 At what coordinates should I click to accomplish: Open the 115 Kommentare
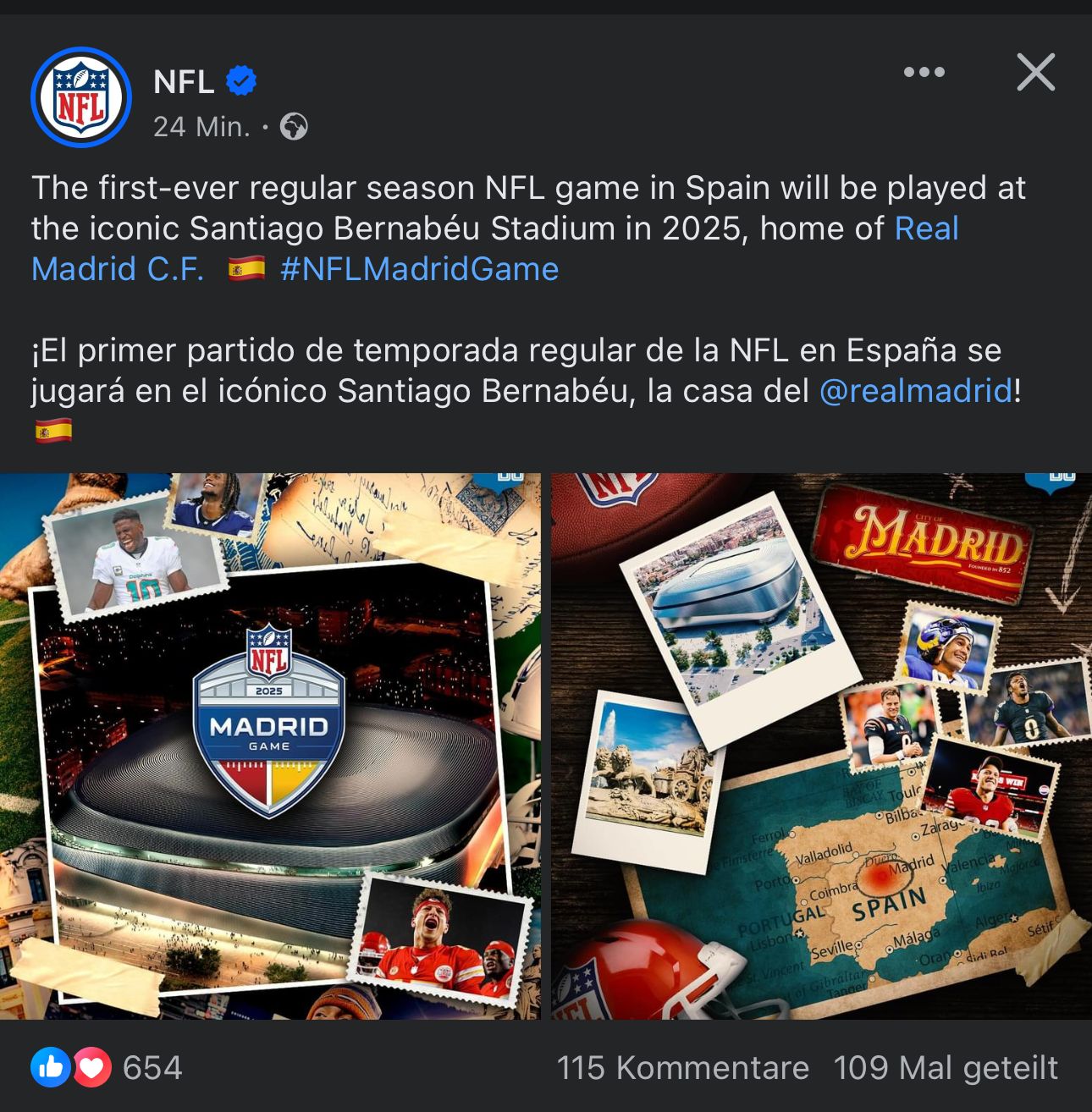click(682, 1068)
